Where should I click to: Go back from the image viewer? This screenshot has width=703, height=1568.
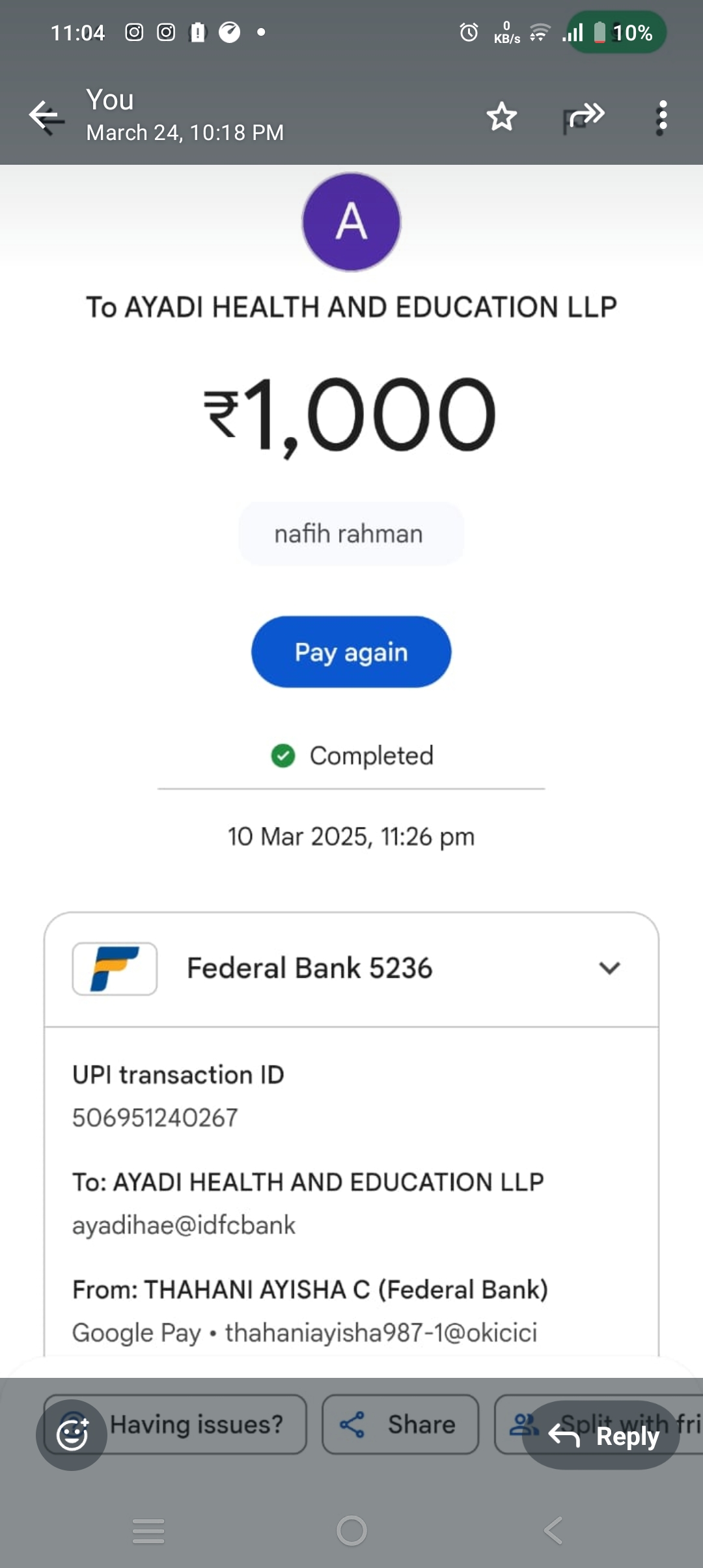(x=46, y=117)
